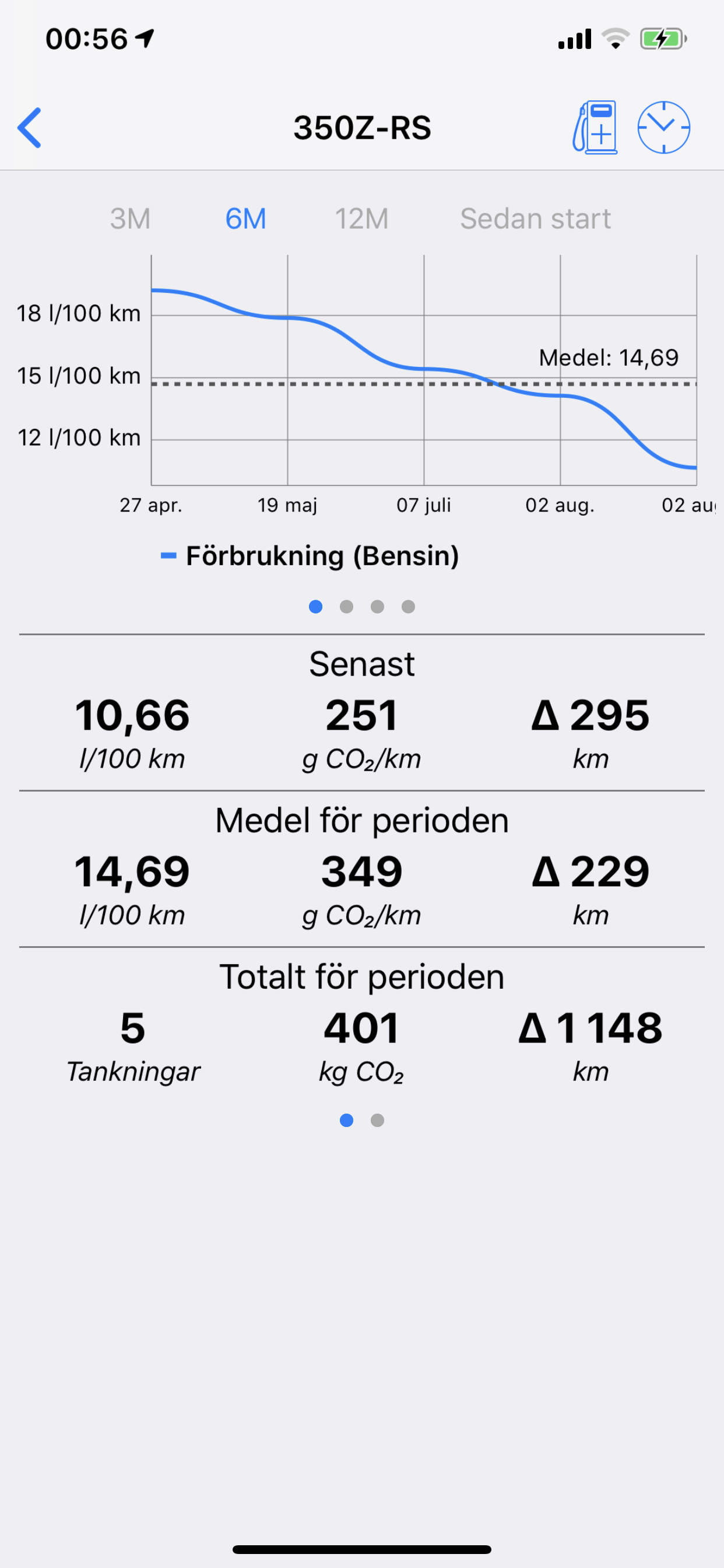The height and width of the screenshot is (1568, 724).
Task: Tap the chart page indicator dots
Action: 362,606
